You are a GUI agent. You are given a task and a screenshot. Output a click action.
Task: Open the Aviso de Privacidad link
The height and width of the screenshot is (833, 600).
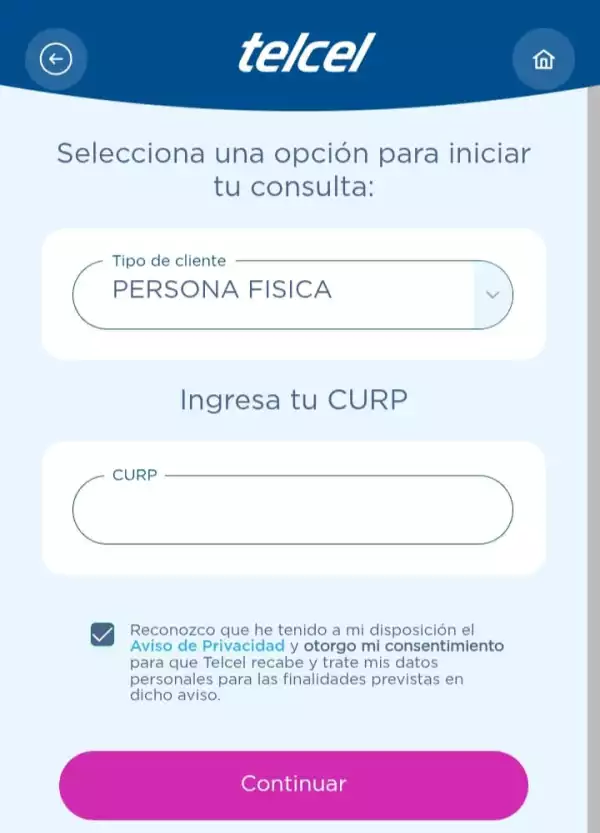click(x=200, y=646)
